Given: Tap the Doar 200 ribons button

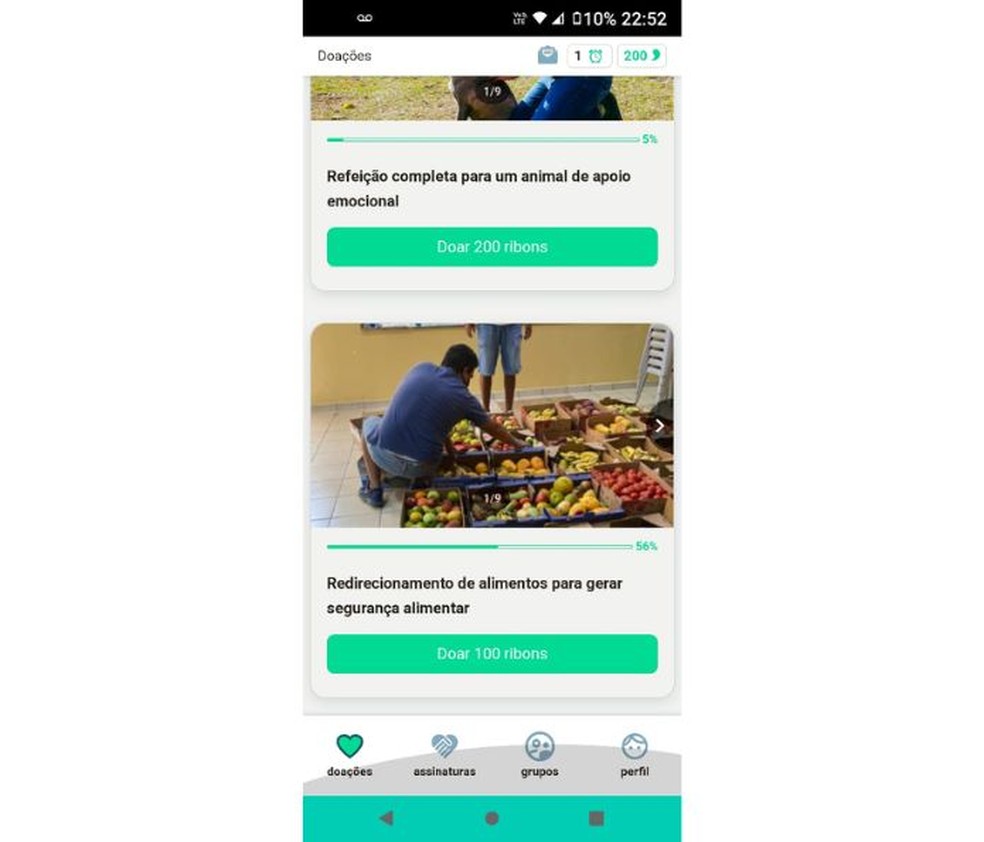Looking at the screenshot, I should click(x=492, y=247).
